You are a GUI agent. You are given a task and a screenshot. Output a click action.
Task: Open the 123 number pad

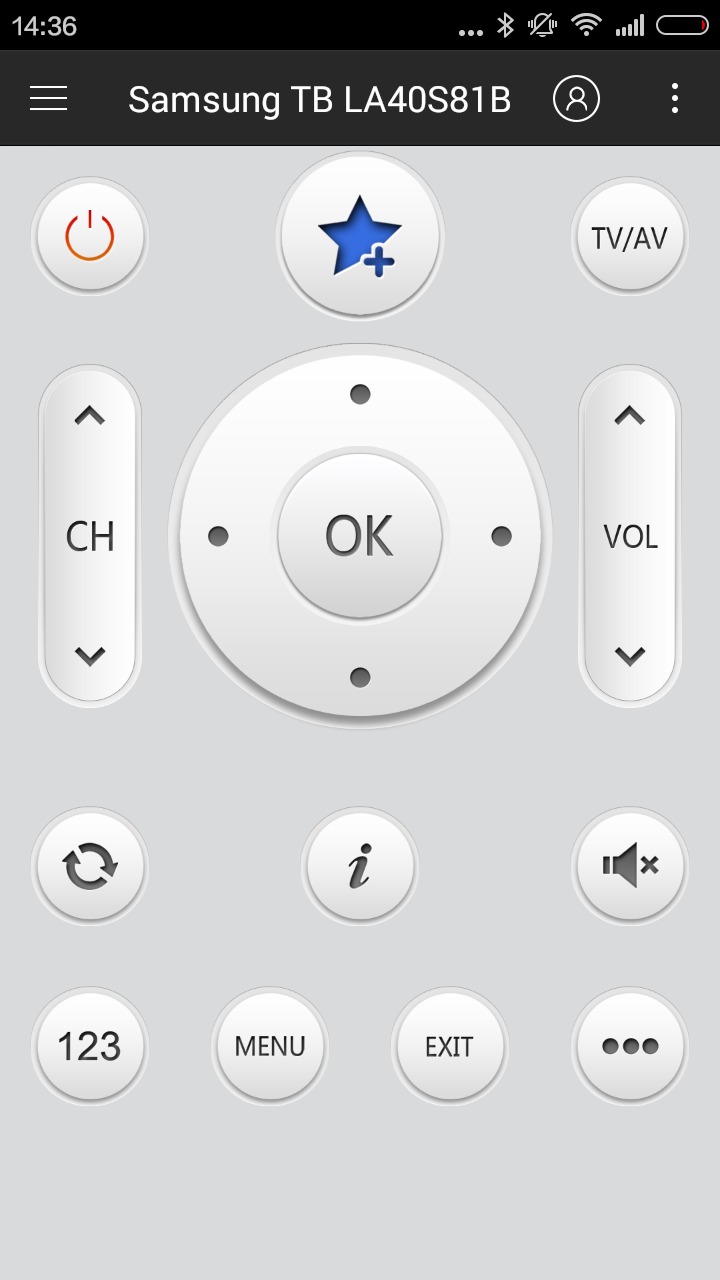(x=90, y=1046)
